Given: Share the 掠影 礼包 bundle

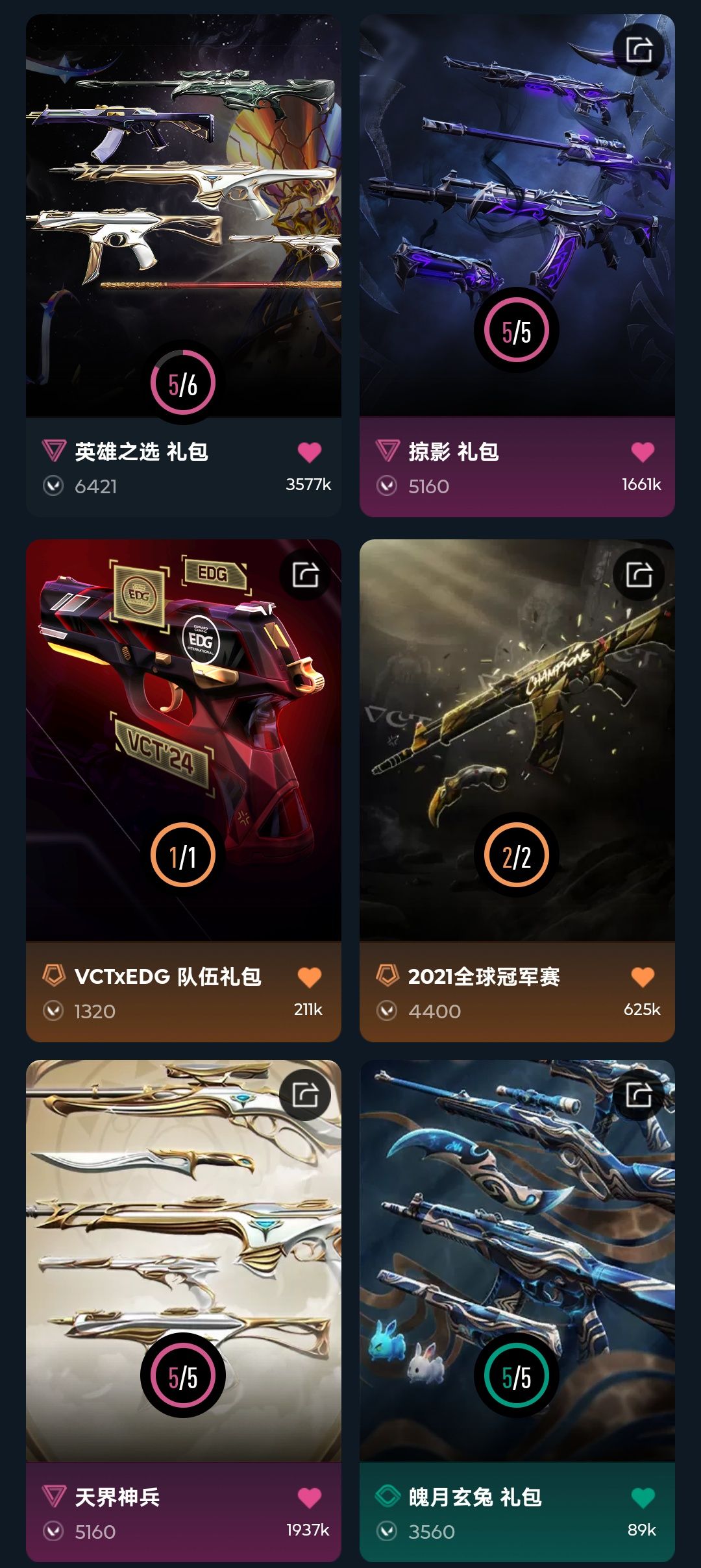Looking at the screenshot, I should (x=639, y=50).
